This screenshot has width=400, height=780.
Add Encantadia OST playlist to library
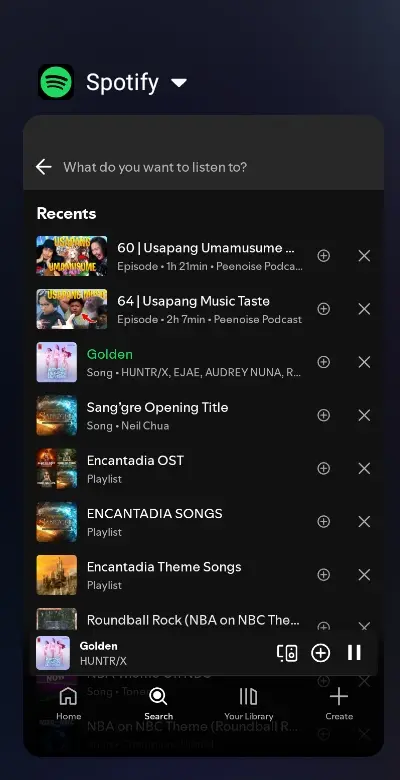click(324, 469)
